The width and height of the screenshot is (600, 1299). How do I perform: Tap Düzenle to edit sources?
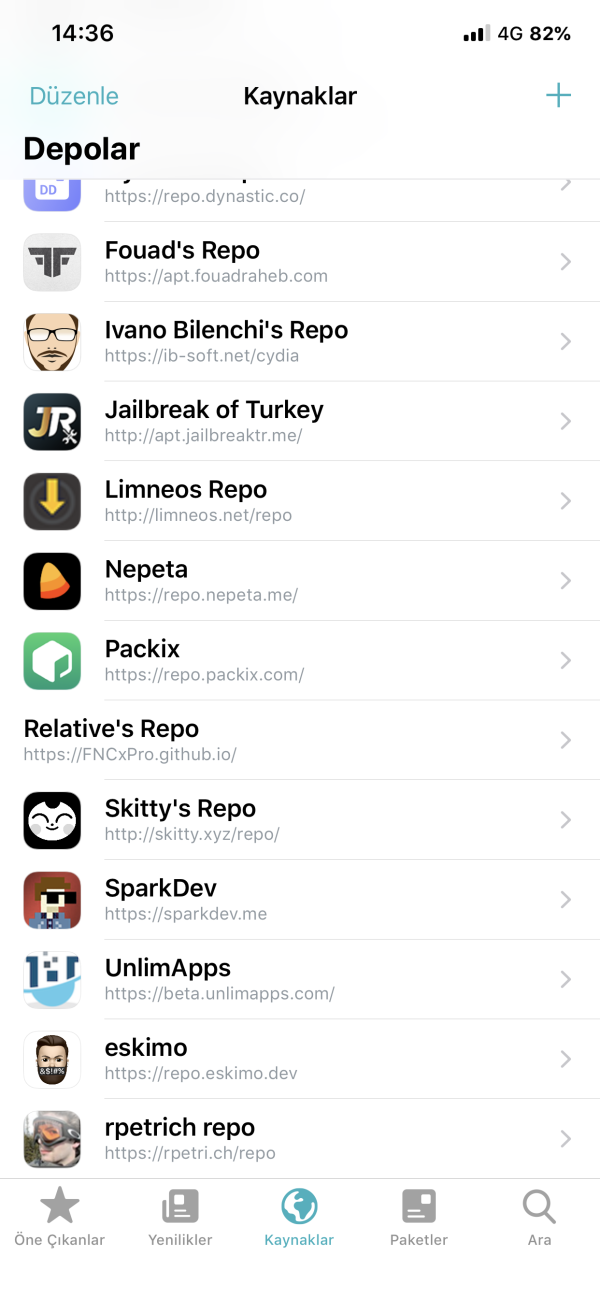pos(74,96)
